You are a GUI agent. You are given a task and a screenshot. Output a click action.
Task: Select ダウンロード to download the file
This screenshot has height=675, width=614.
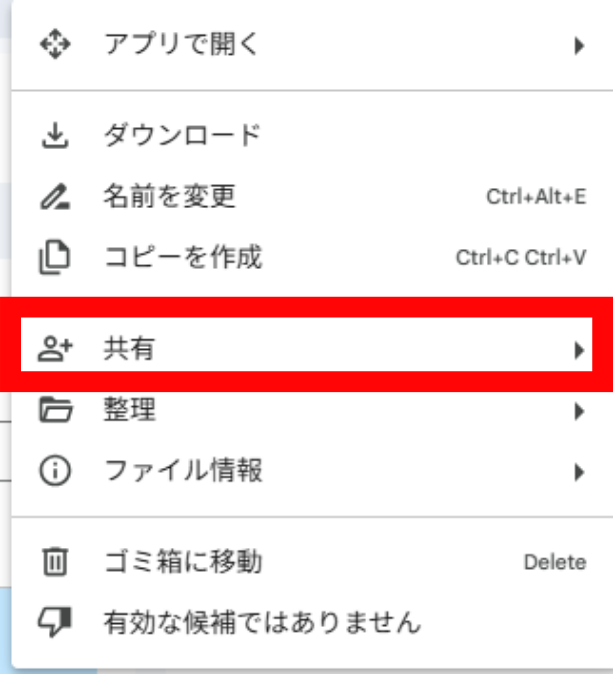coord(312,136)
